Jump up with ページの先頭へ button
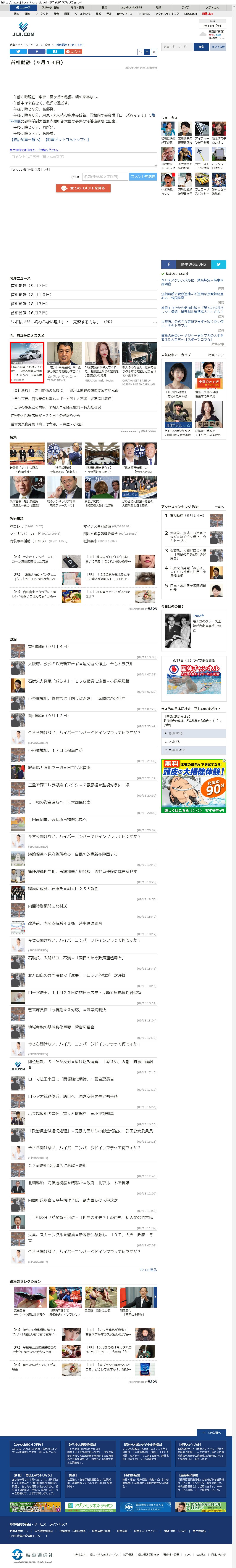The height and width of the screenshot is (1568, 236). coord(212,1432)
